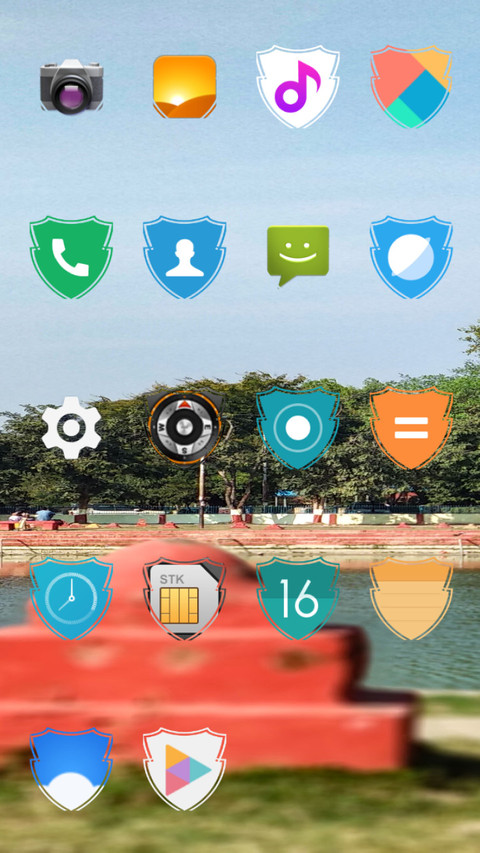Image resolution: width=480 pixels, height=853 pixels.
Task: Open the Gallery app with sunset icon
Action: (184, 86)
